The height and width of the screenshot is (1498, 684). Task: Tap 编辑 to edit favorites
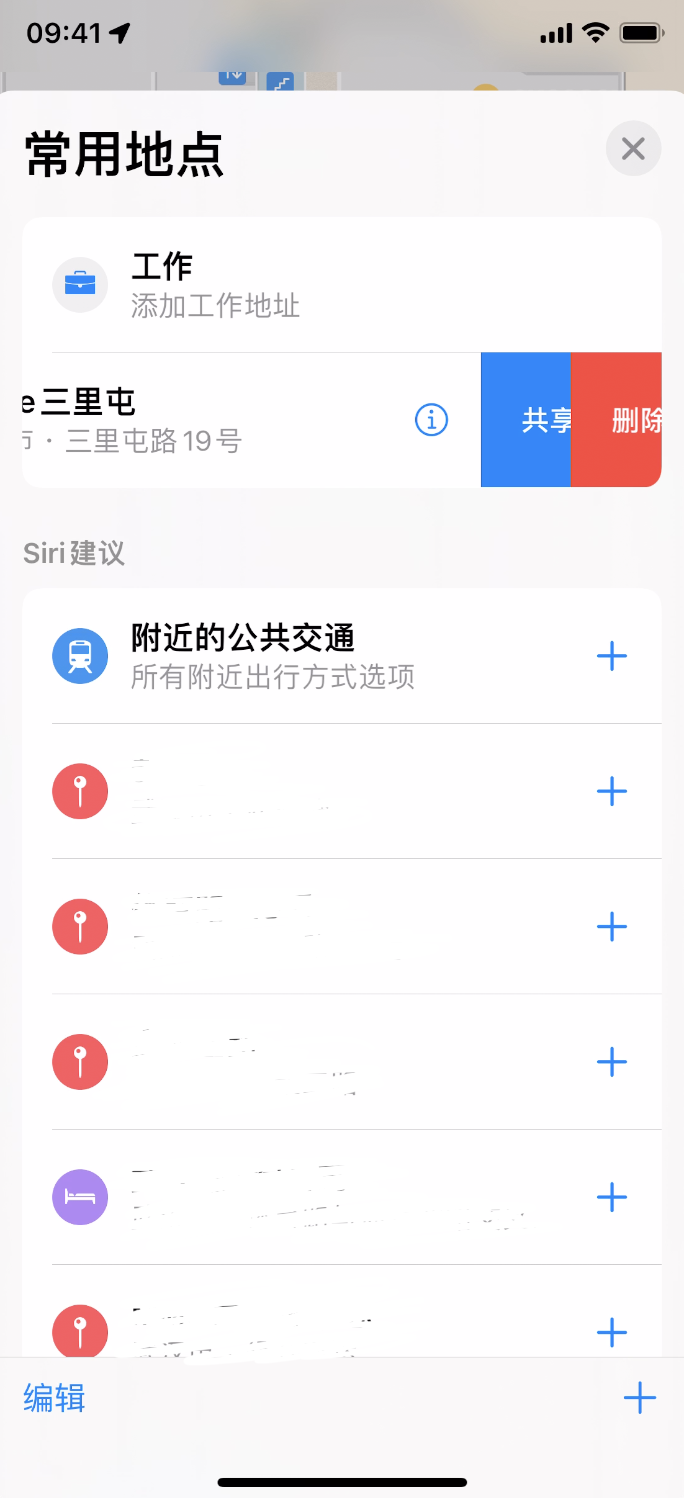[x=54, y=1398]
